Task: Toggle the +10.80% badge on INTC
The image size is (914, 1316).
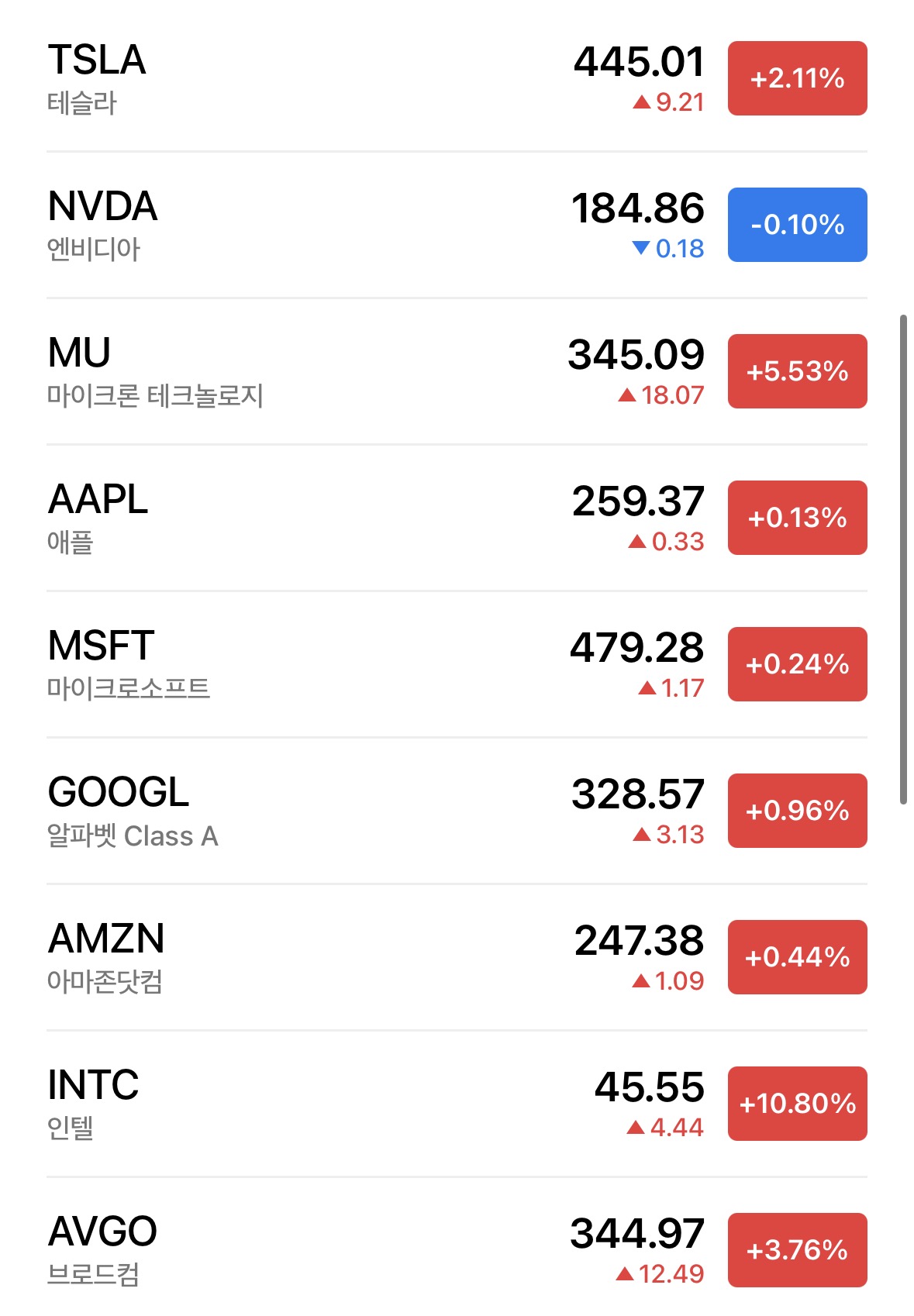Action: tap(797, 1104)
